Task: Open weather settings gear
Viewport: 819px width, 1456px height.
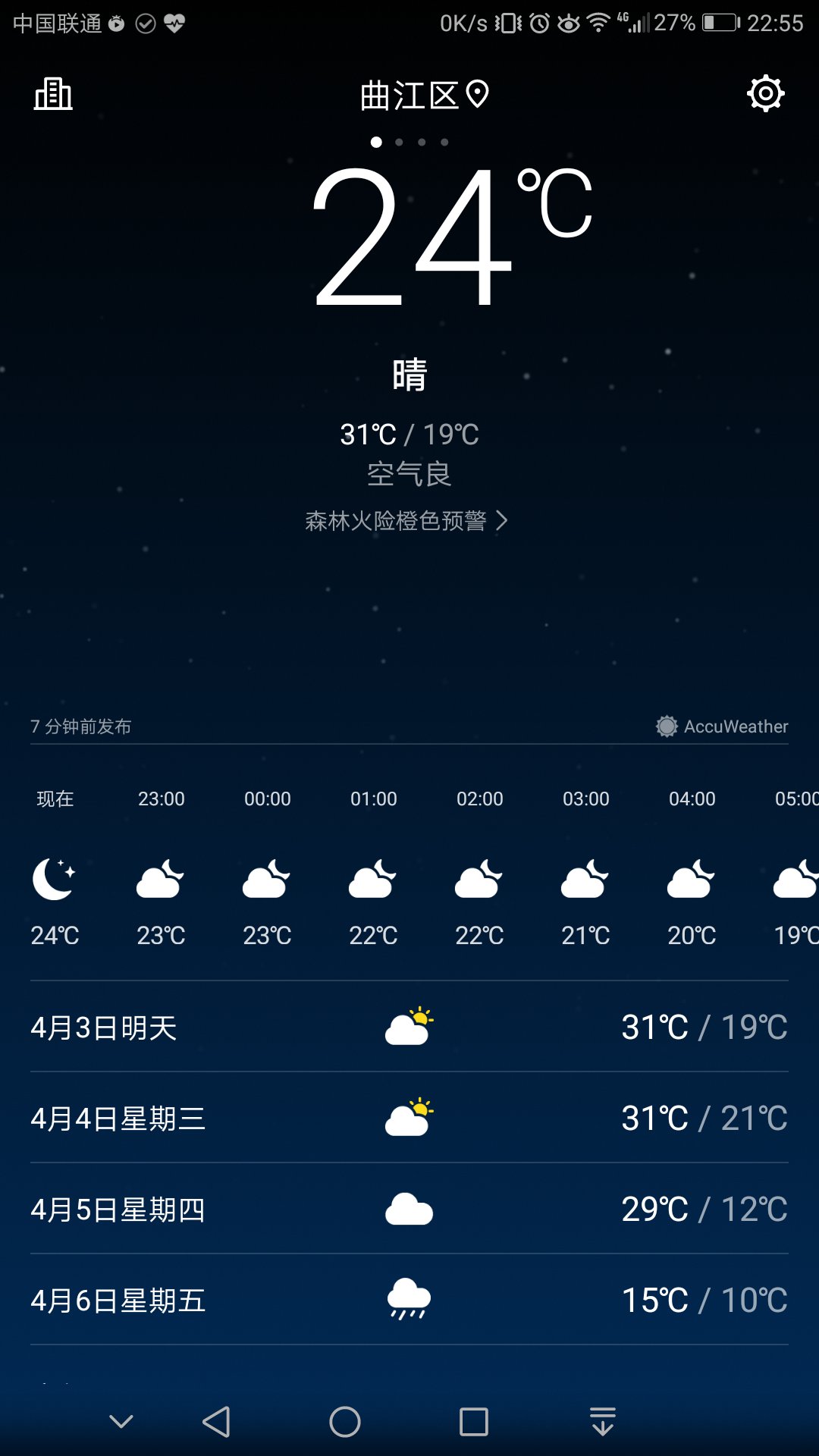Action: 765,93
